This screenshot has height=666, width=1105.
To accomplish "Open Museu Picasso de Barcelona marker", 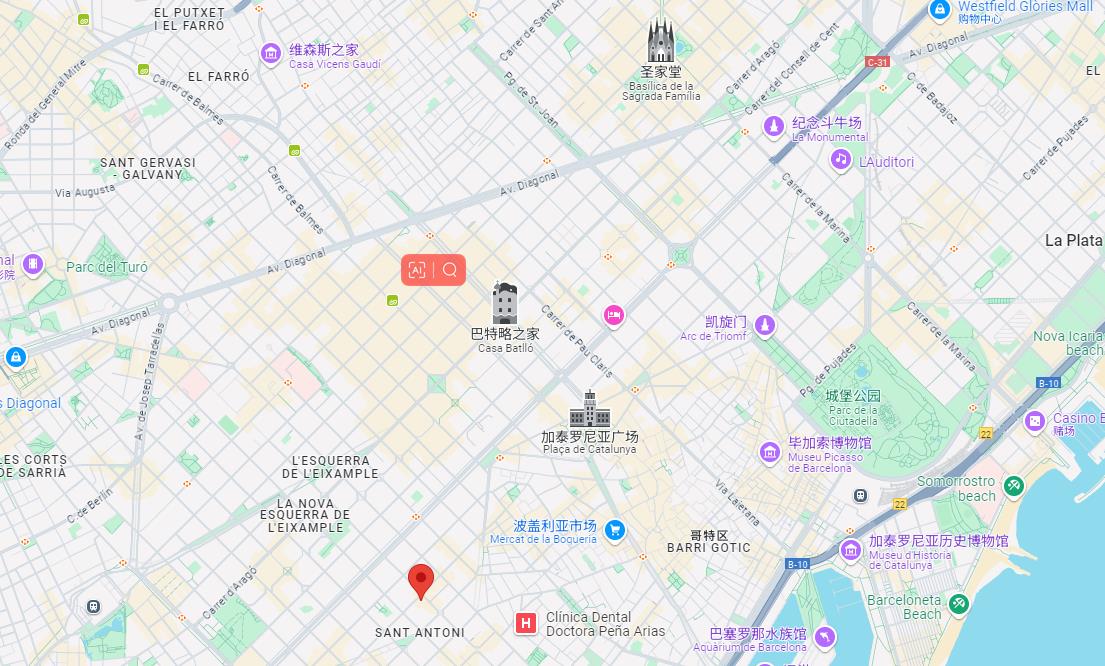I will 770,452.
